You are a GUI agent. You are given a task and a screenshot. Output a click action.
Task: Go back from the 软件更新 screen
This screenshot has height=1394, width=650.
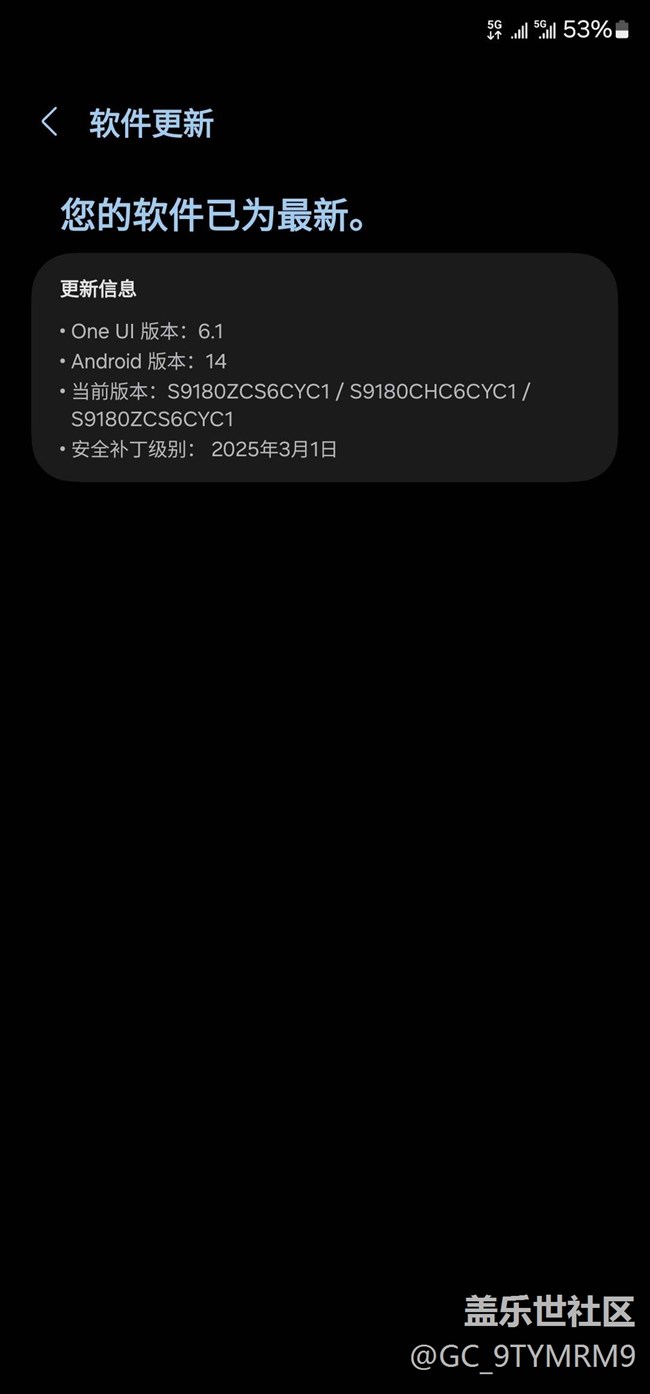(49, 123)
